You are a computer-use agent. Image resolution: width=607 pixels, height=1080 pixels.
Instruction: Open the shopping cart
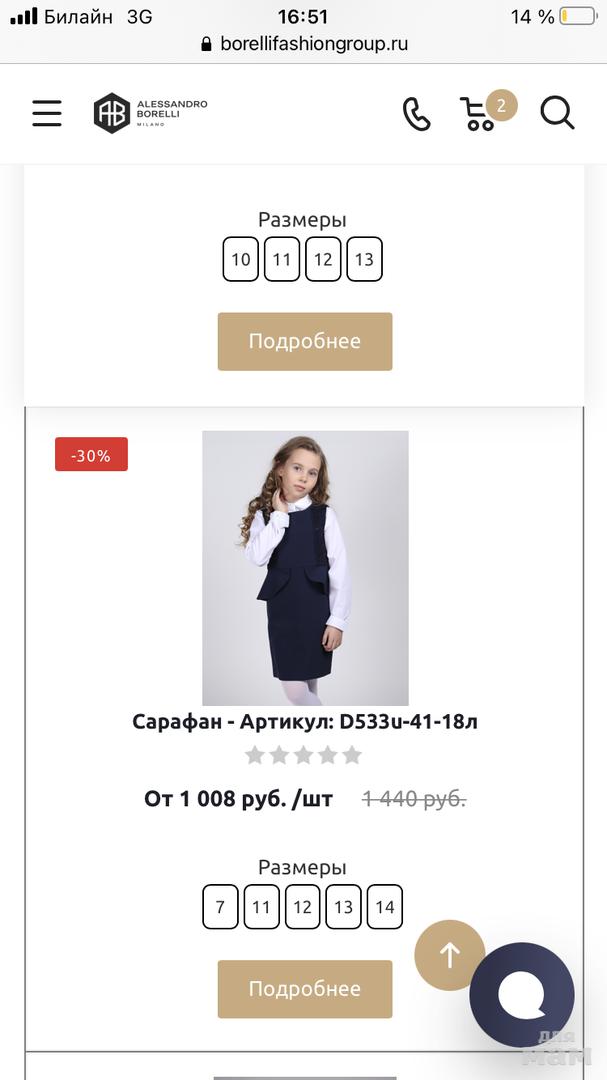480,114
